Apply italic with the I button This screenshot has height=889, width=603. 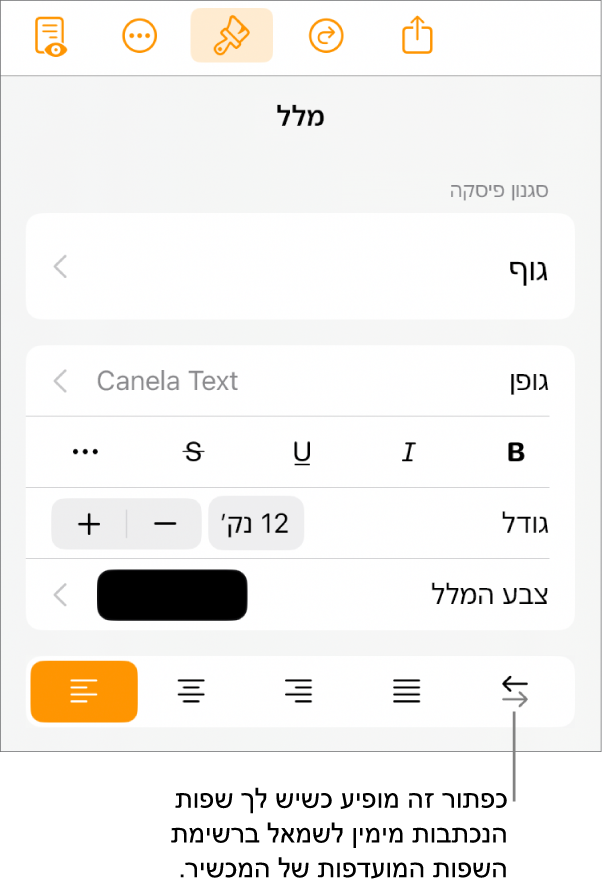point(407,453)
